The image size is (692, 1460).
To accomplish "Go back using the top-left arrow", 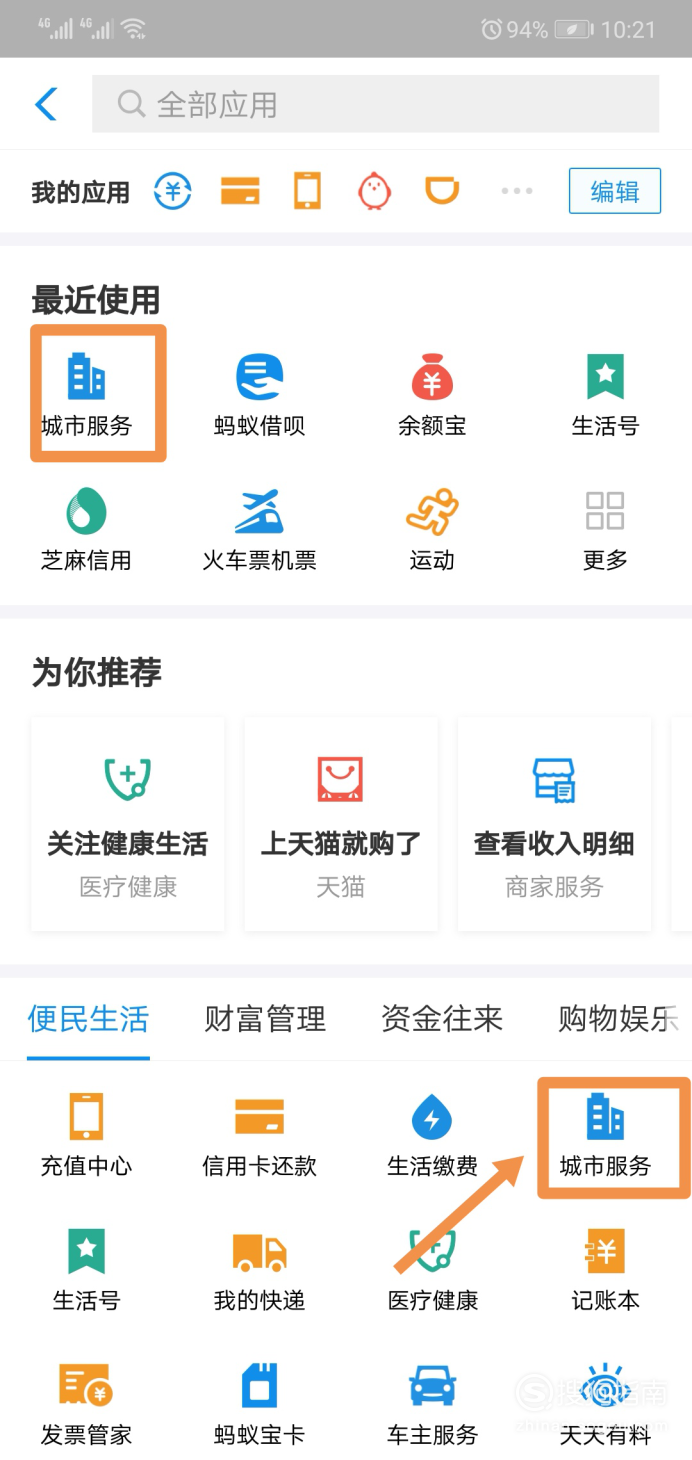I will [46, 104].
